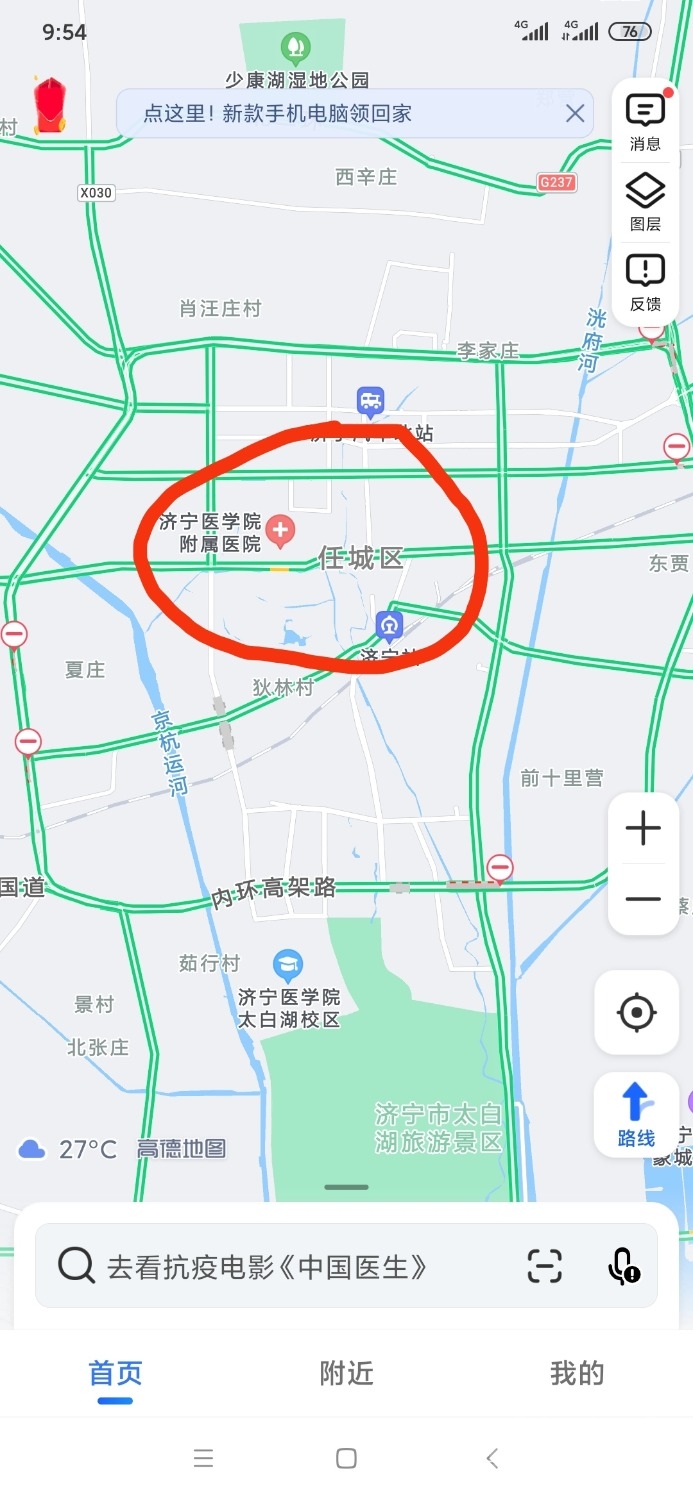Open the 路线 route planner
This screenshot has height=1500, width=693.
coord(636,1115)
